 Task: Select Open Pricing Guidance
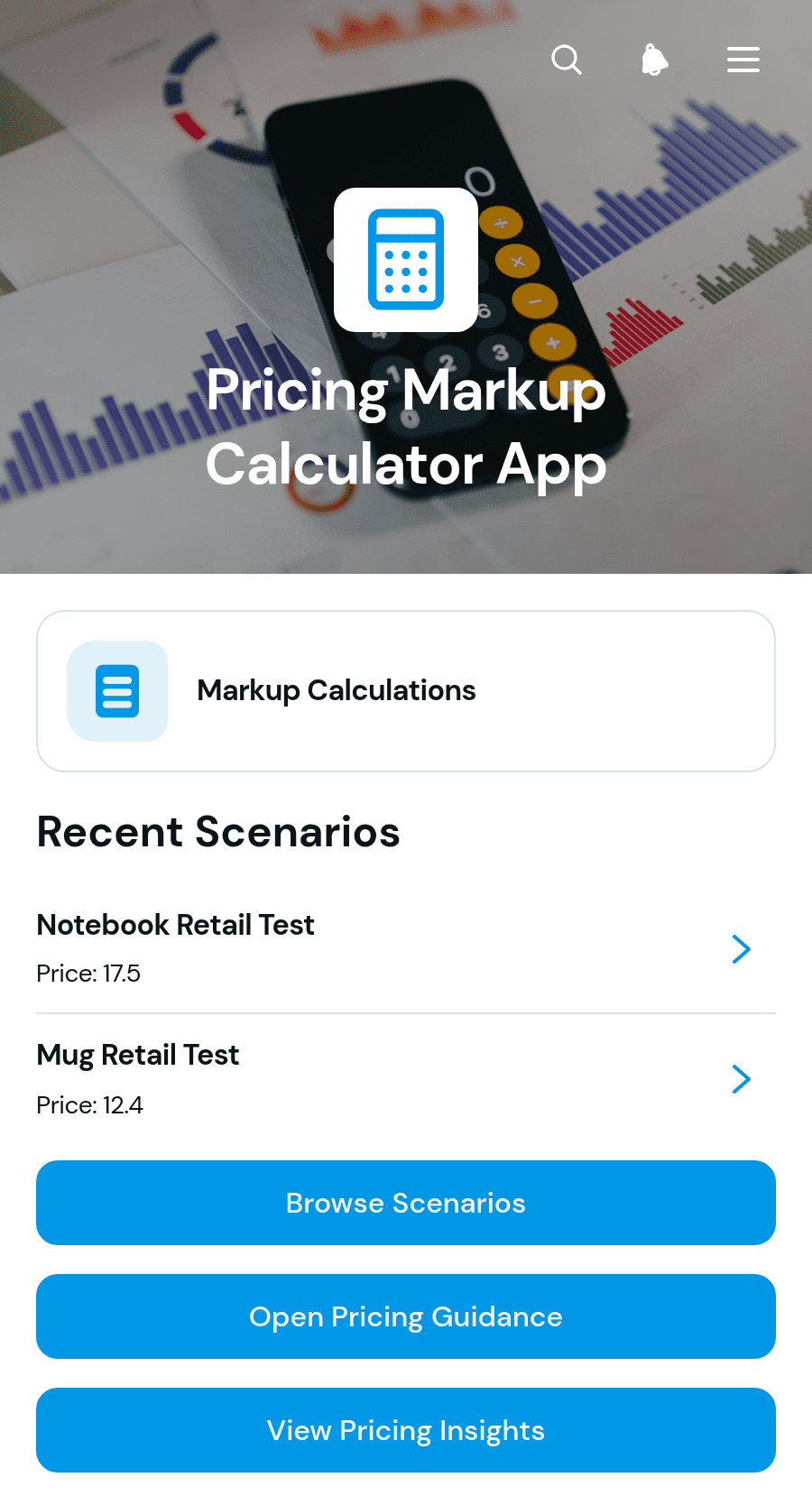click(406, 1316)
